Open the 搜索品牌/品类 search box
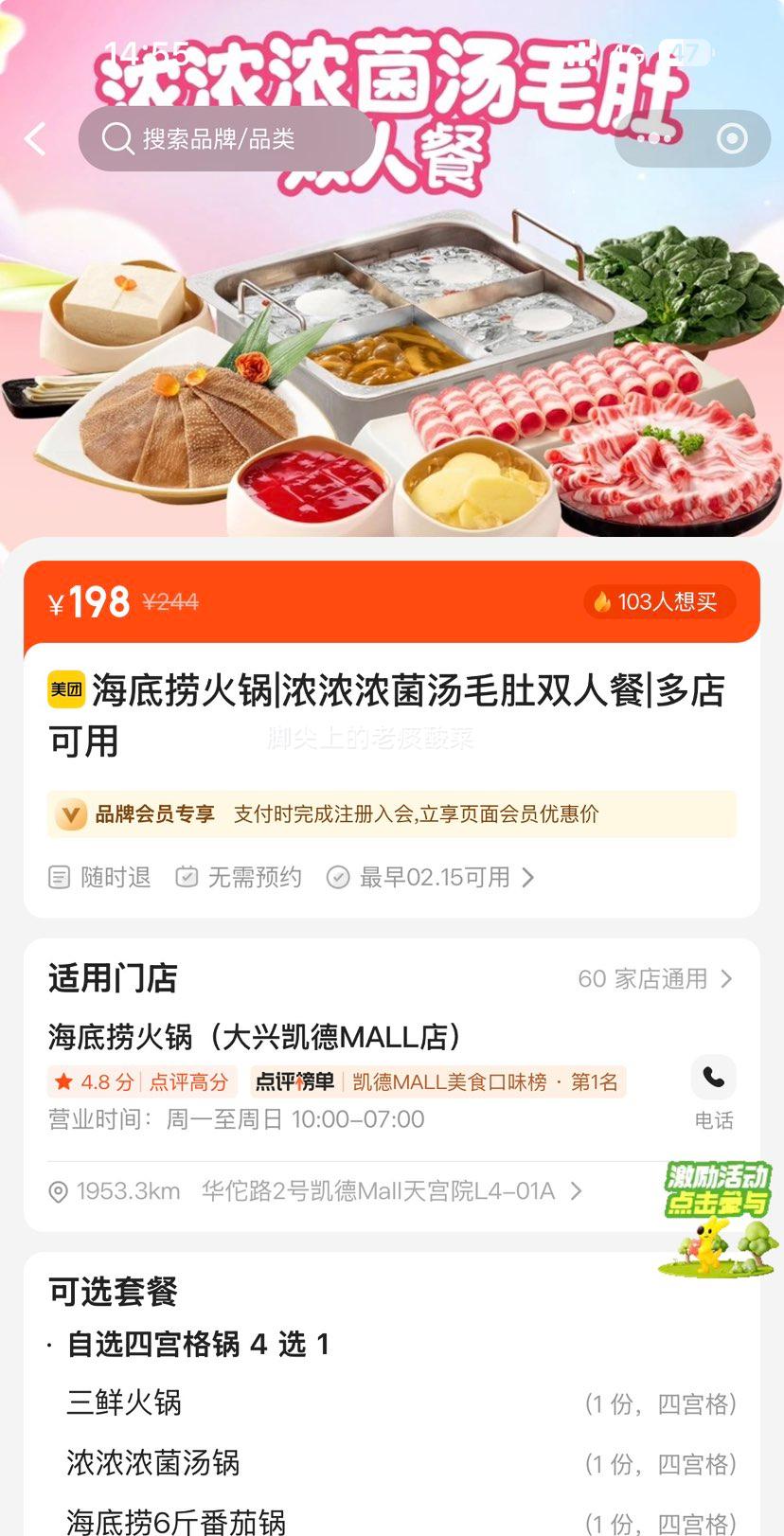Viewport: 784px width, 1536px height. pos(225,139)
